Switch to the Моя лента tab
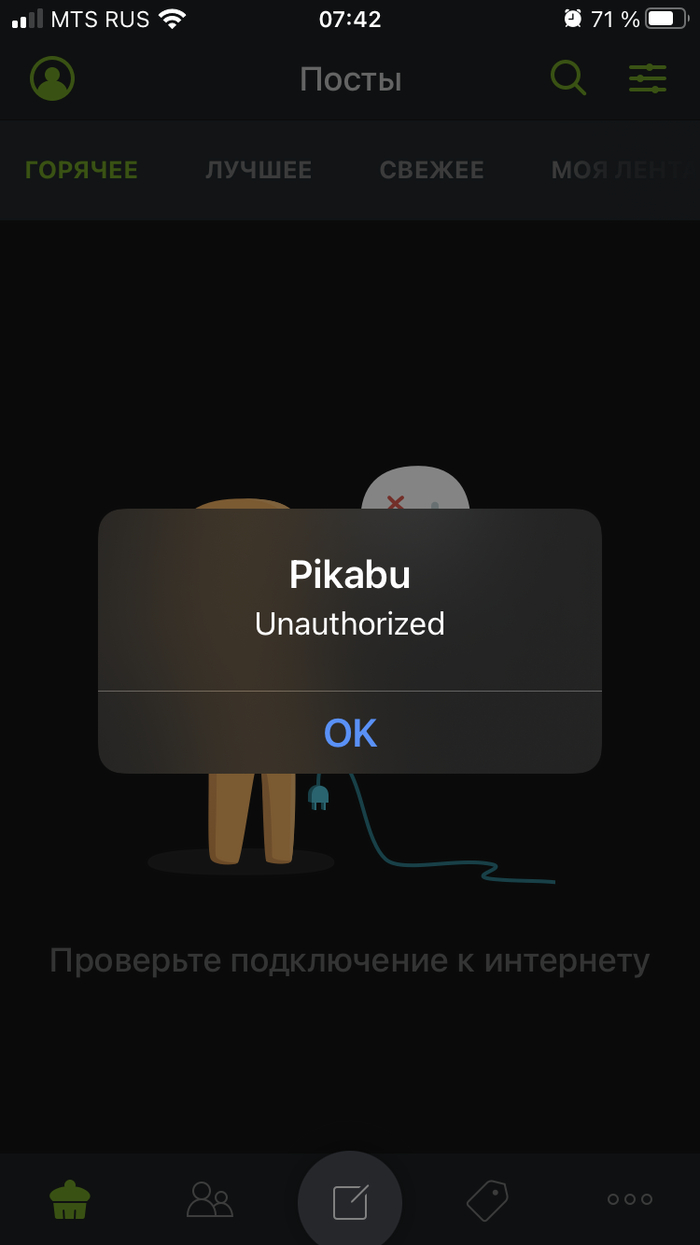700x1245 pixels. tap(620, 170)
